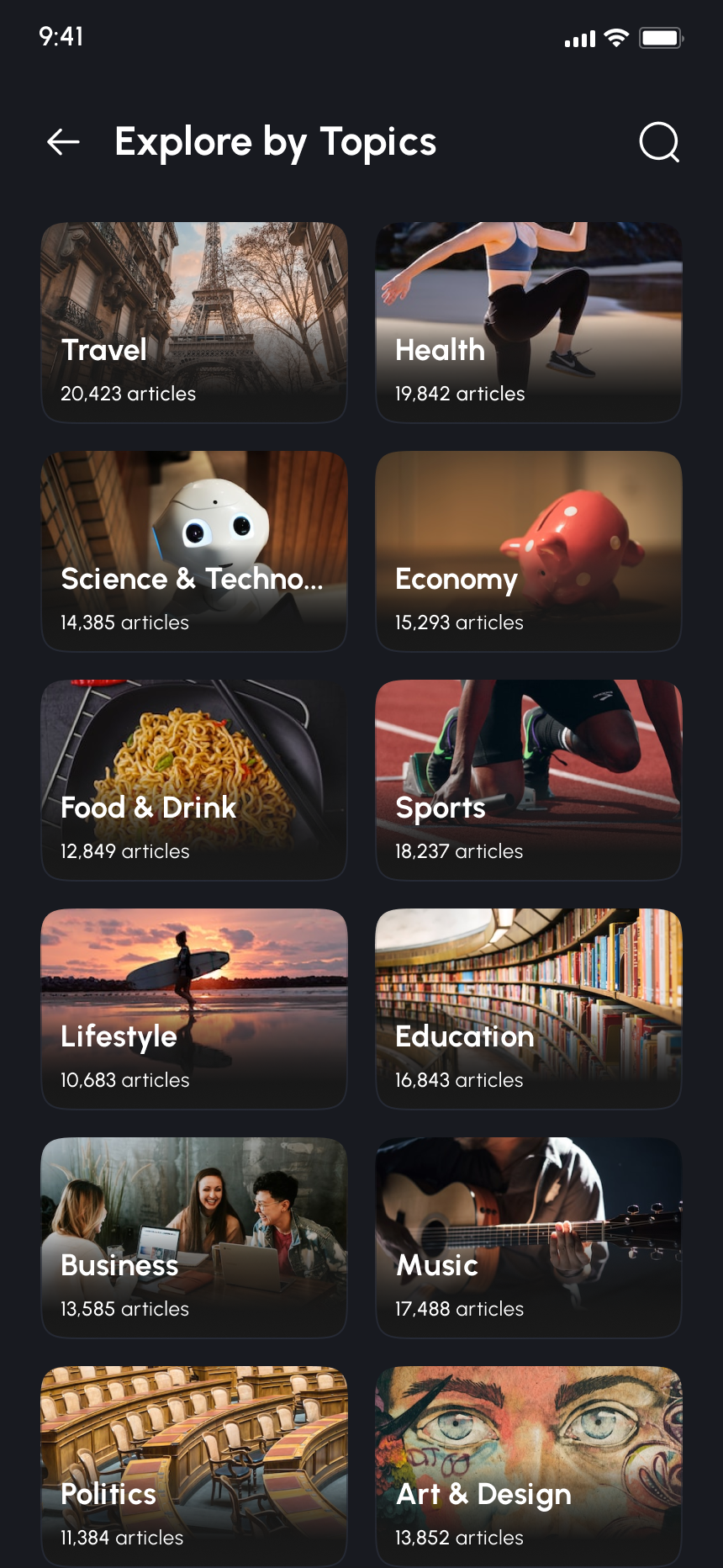The image size is (723, 1568).
Task: Browse Science & Technology articles
Action: pyautogui.click(x=194, y=551)
